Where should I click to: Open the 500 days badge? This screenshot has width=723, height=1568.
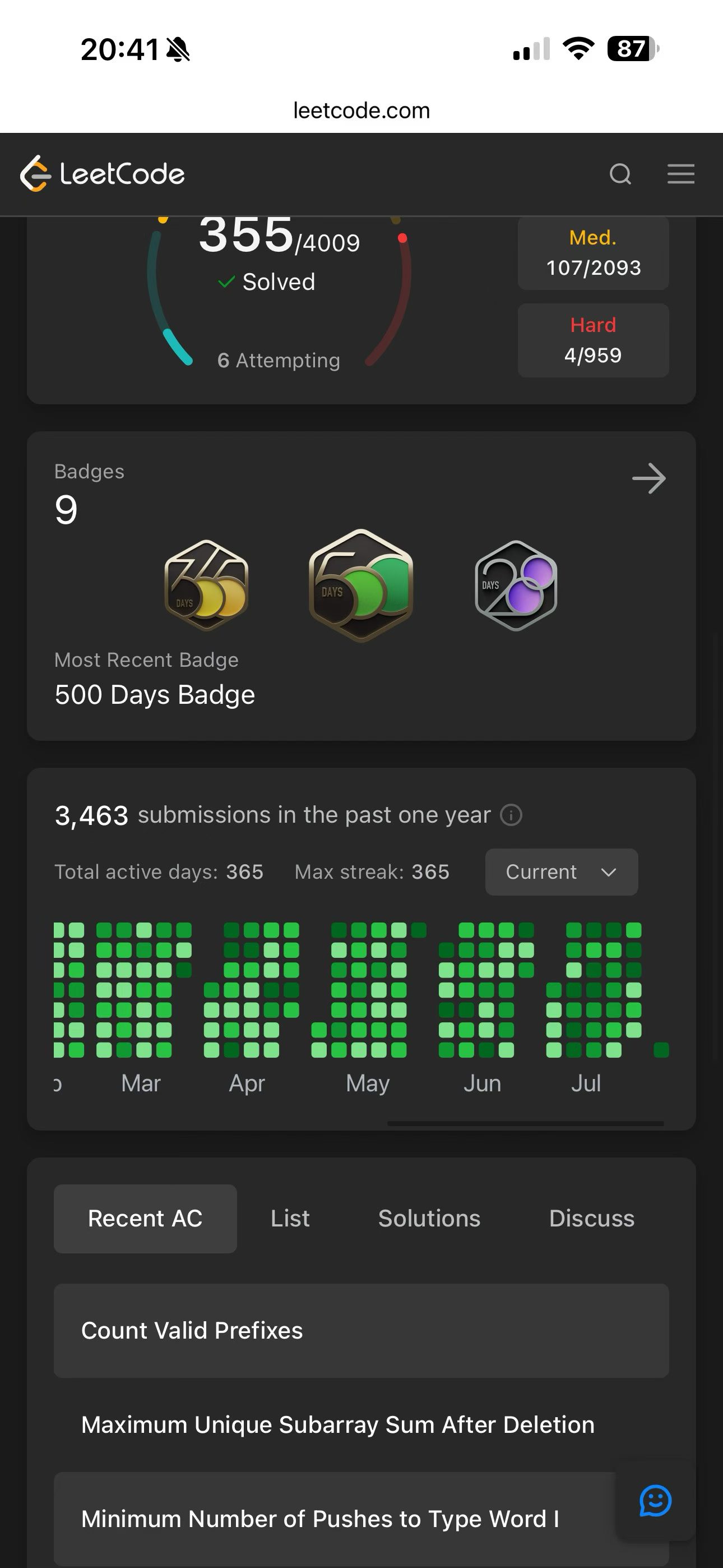point(361,585)
